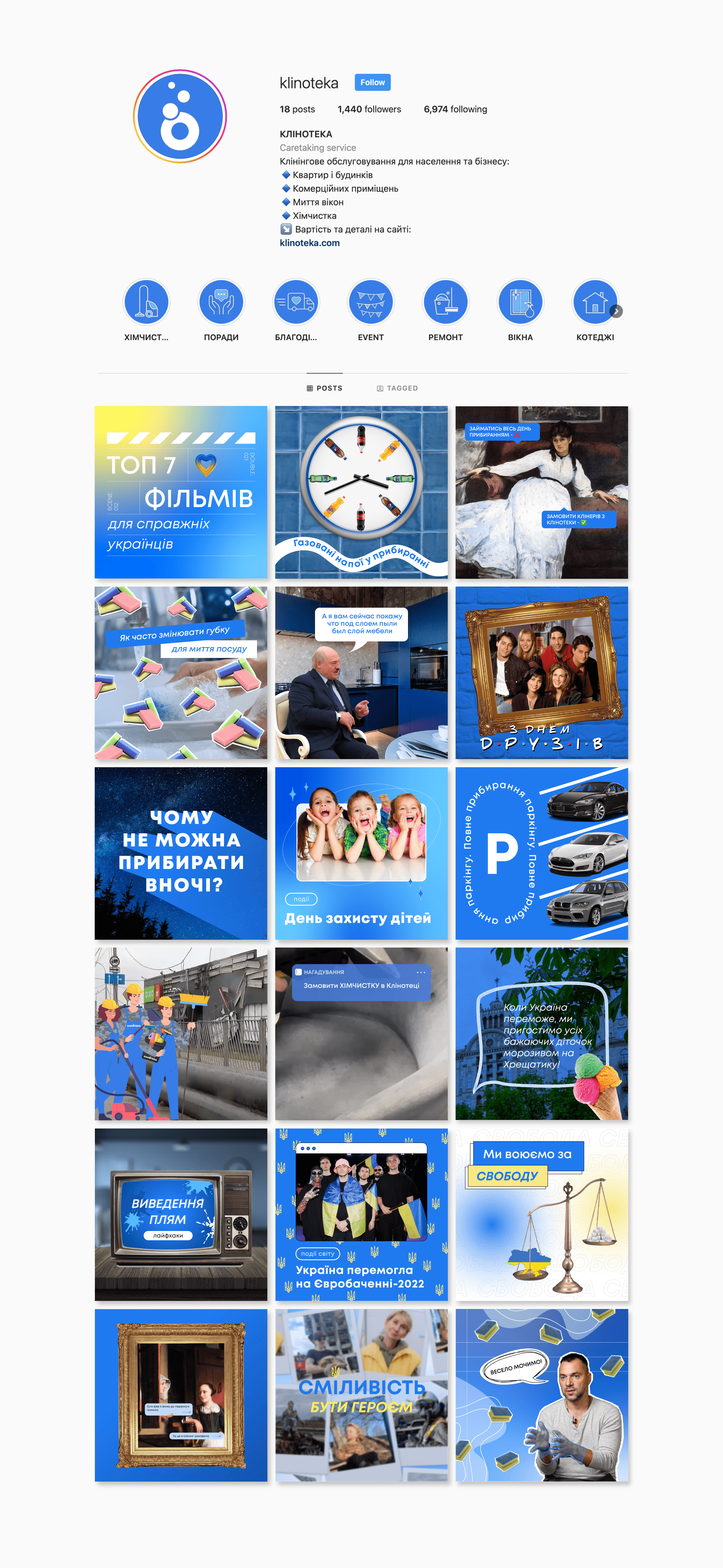Viewport: 723px width, 1568px height.
Task: Open the КОТЕДЖІ story highlight
Action: point(595,302)
